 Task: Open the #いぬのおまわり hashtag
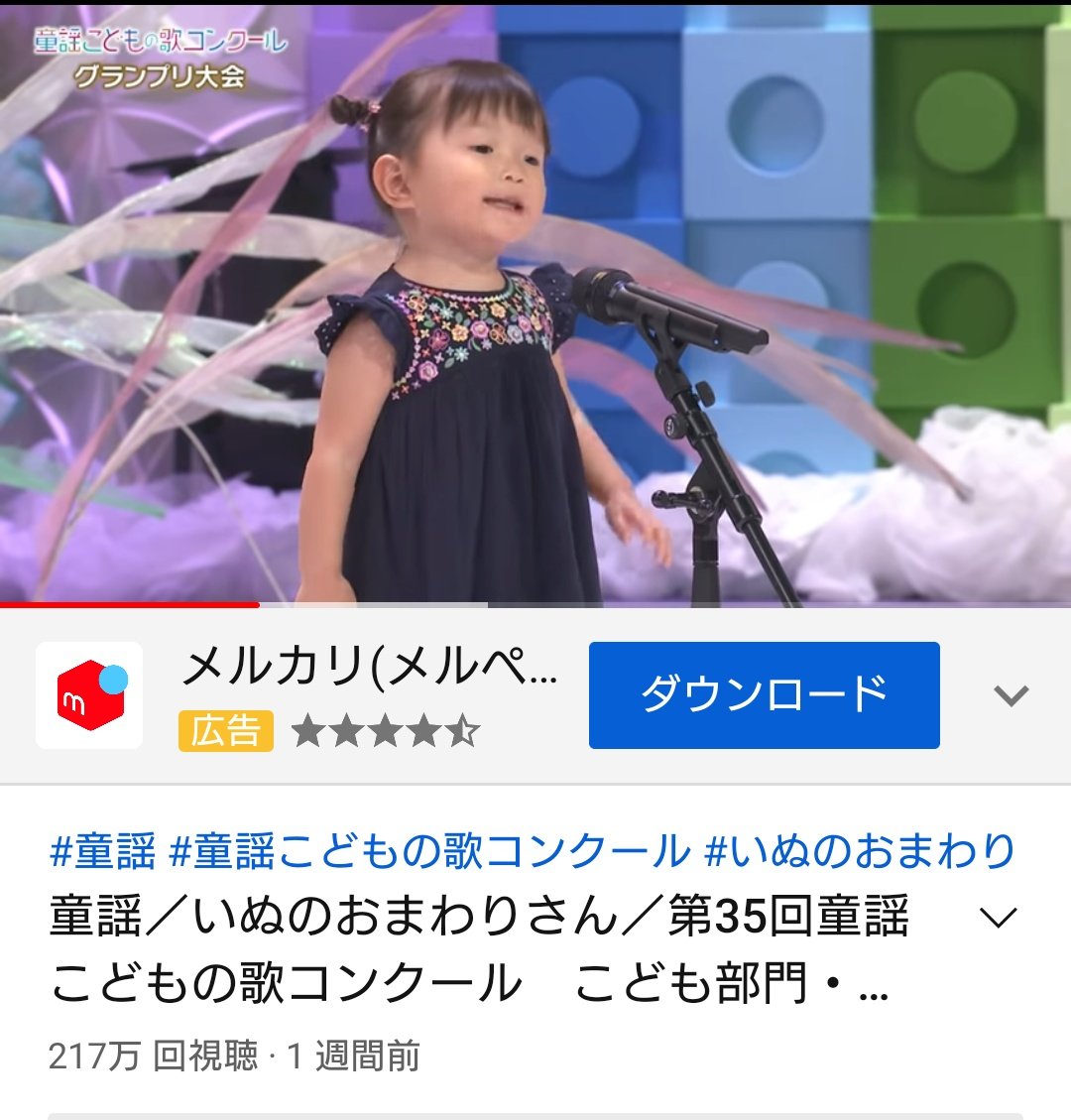pyautogui.click(x=860, y=851)
